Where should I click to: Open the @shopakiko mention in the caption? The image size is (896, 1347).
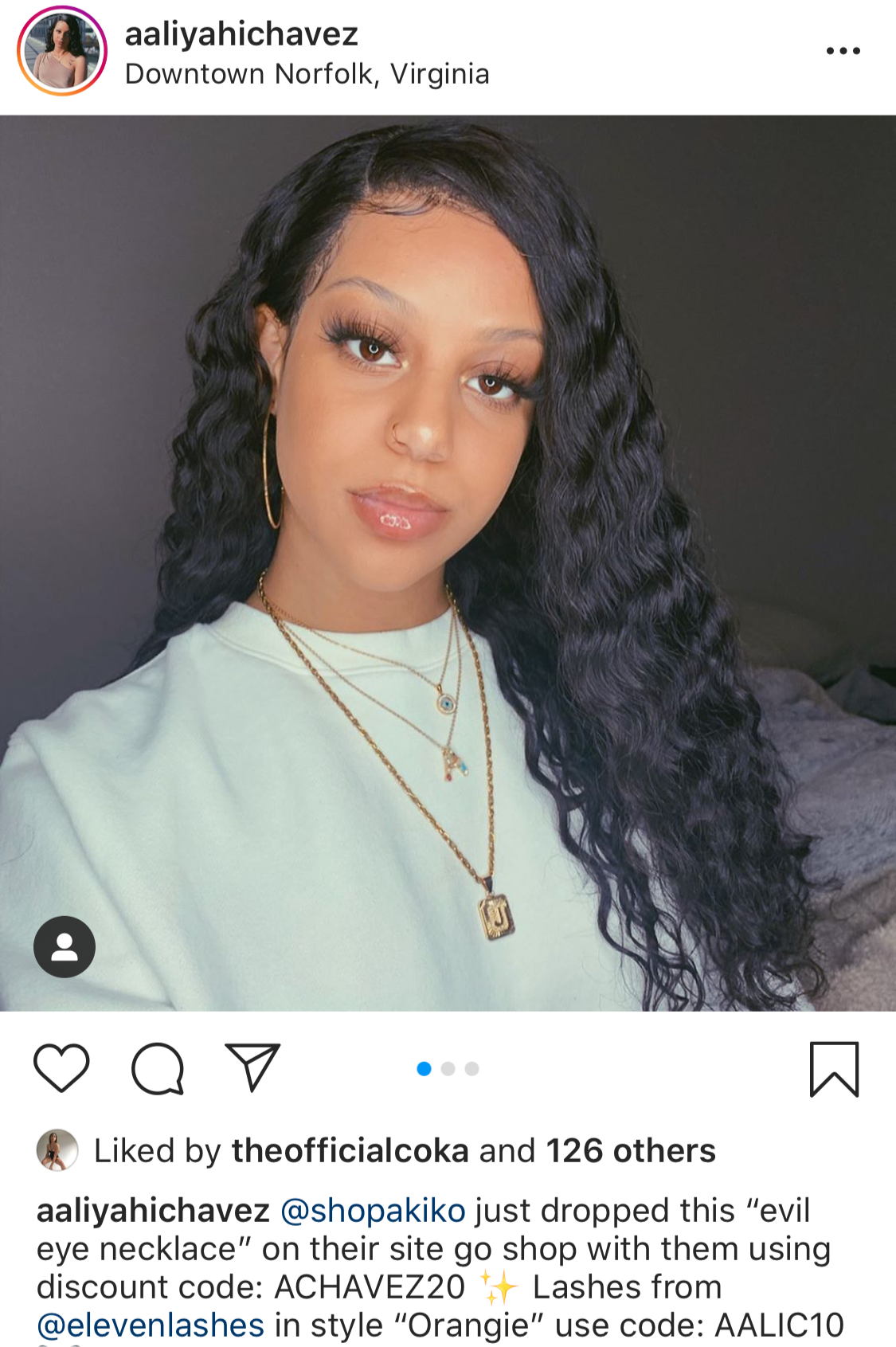tap(373, 1211)
